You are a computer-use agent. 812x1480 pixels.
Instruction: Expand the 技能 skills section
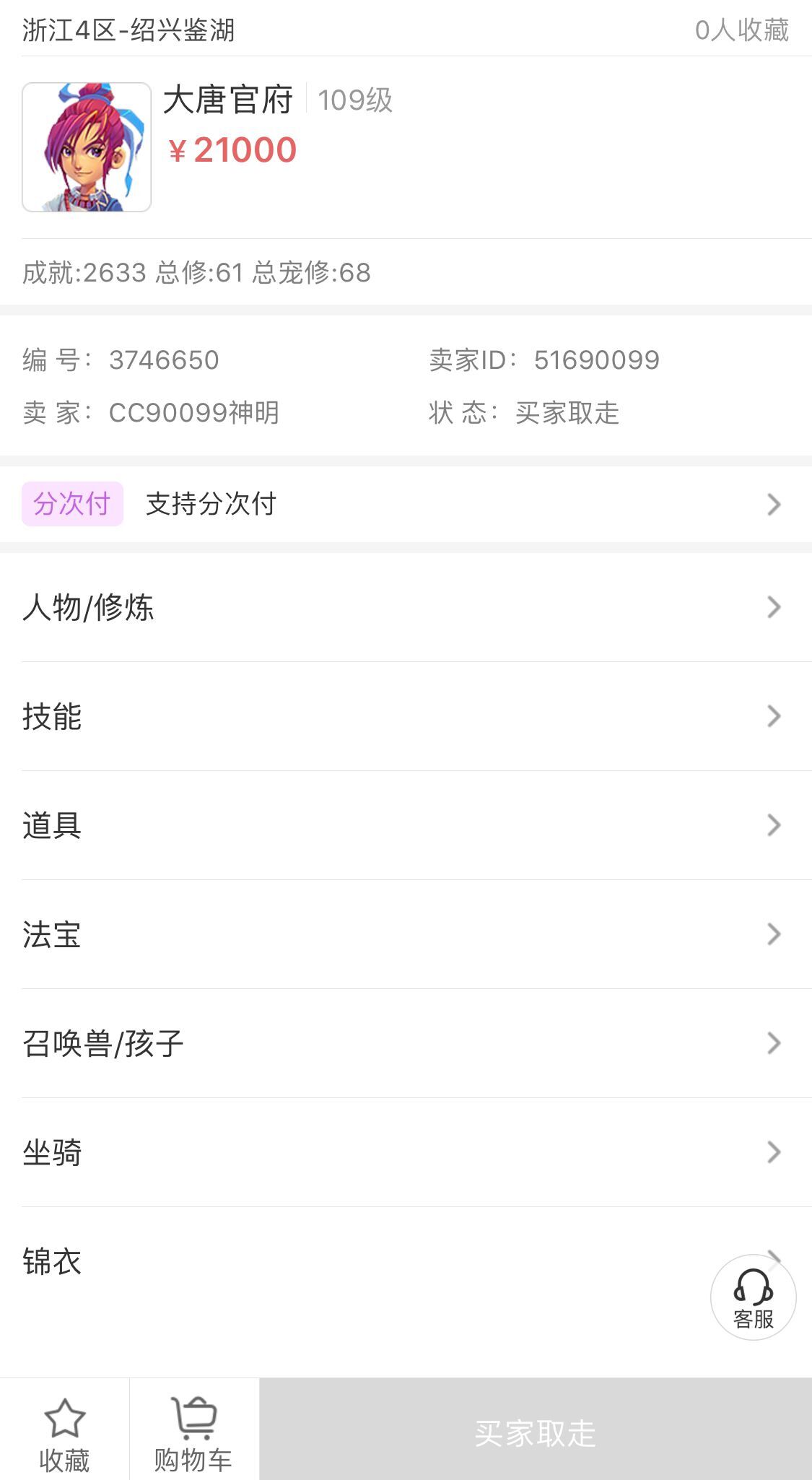[406, 717]
